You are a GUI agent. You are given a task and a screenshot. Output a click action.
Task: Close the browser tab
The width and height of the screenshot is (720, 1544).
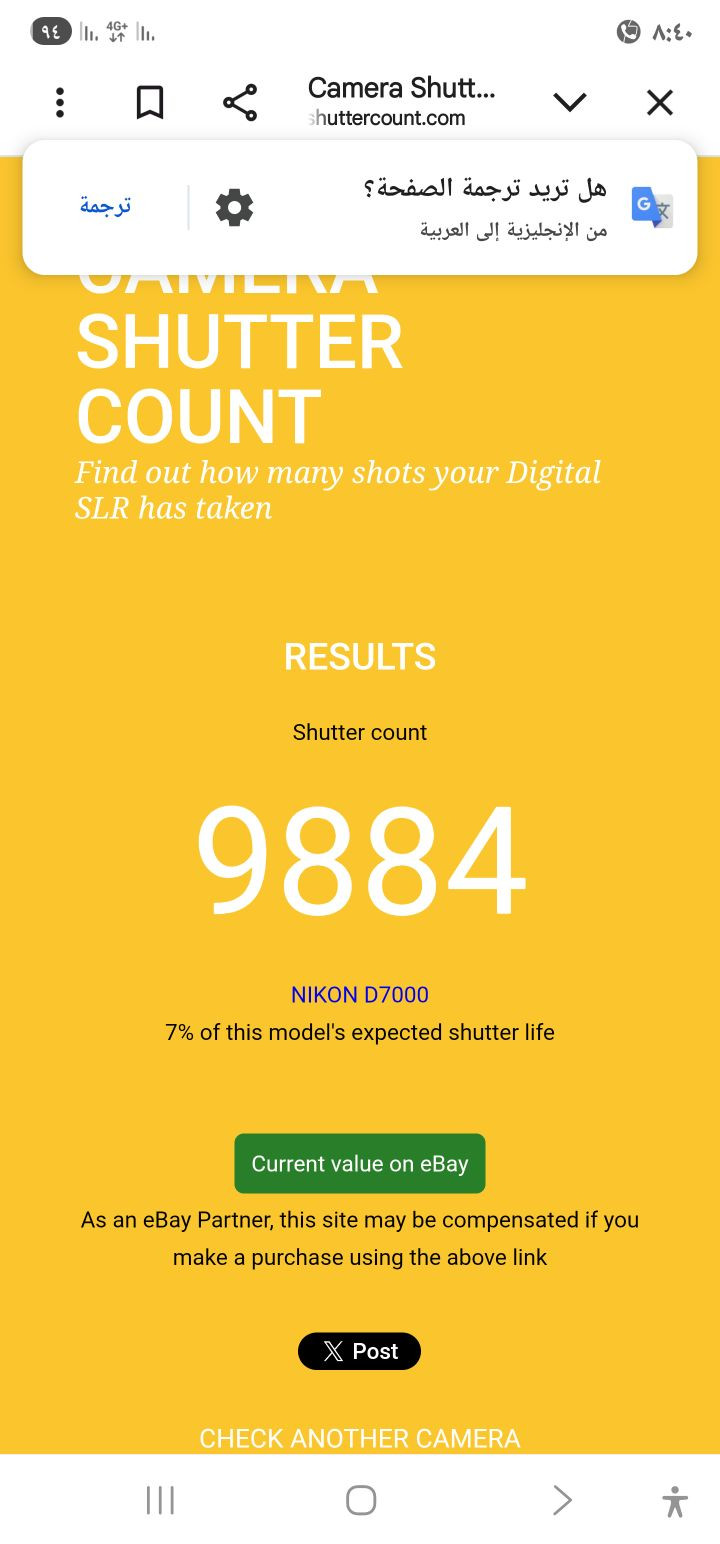point(660,102)
